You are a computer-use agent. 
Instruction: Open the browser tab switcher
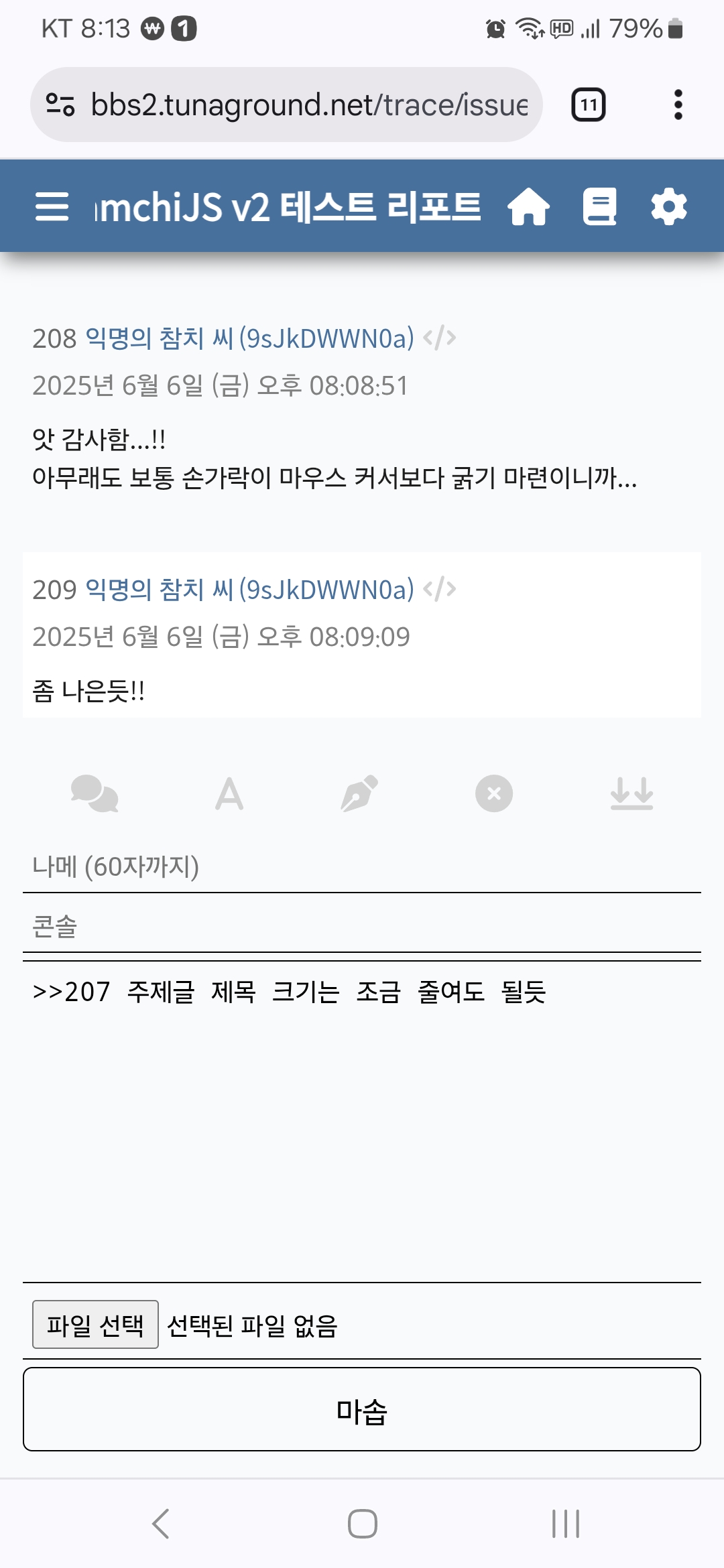pos(588,105)
